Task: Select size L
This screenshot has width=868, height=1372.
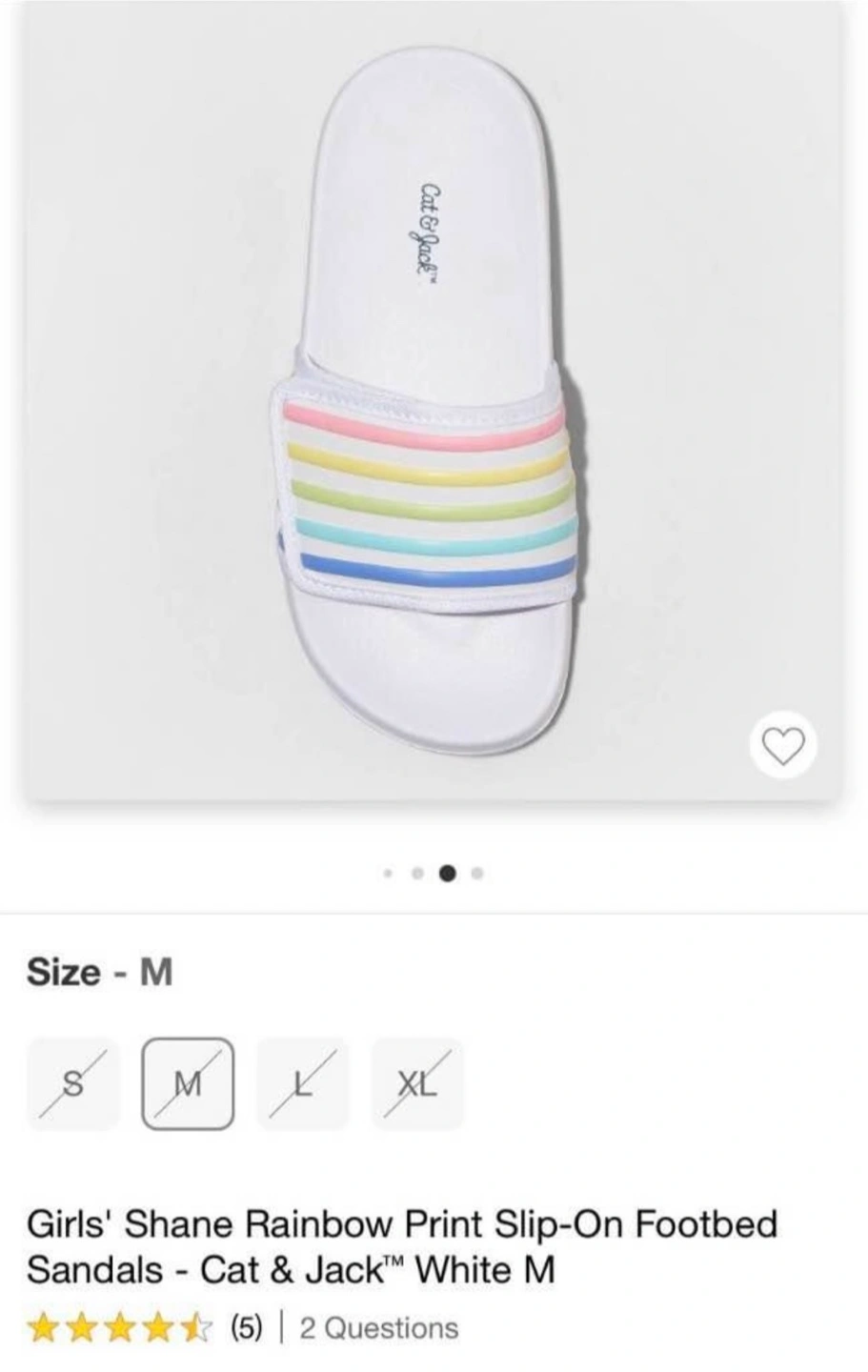Action: pos(303,1084)
